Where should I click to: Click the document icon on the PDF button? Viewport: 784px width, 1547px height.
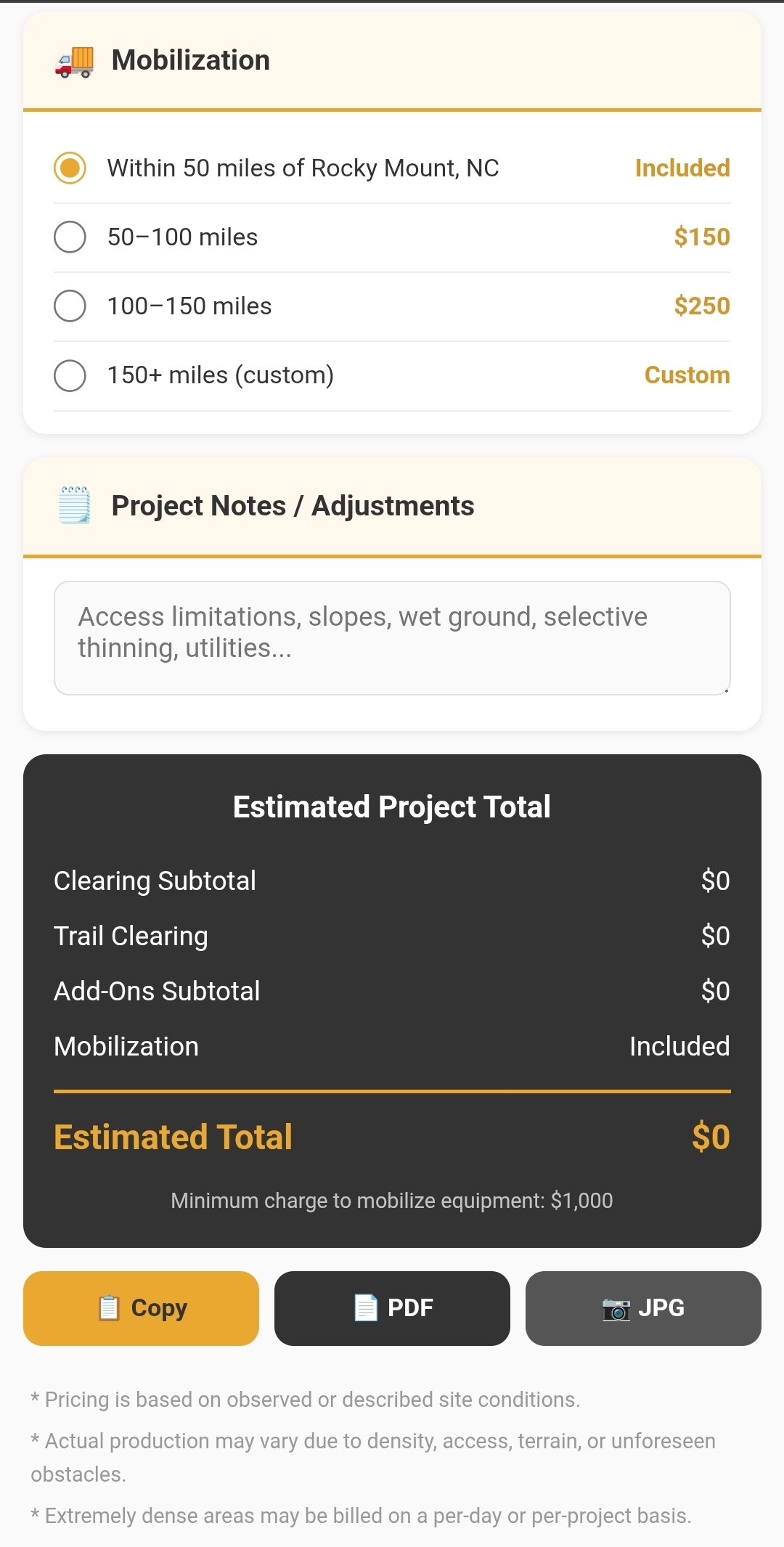[366, 1308]
